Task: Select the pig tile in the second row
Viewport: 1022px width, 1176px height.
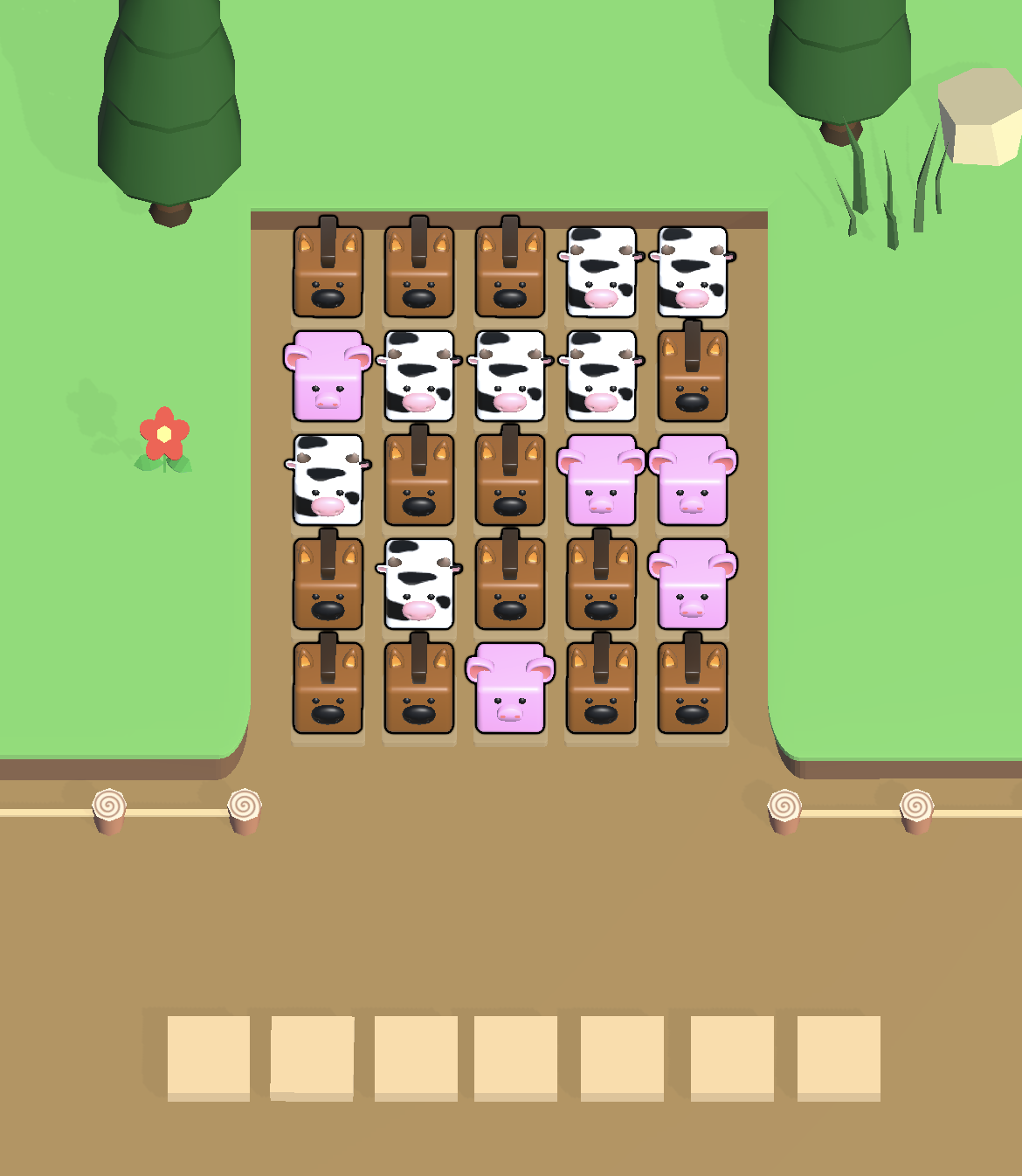Action: [328, 377]
